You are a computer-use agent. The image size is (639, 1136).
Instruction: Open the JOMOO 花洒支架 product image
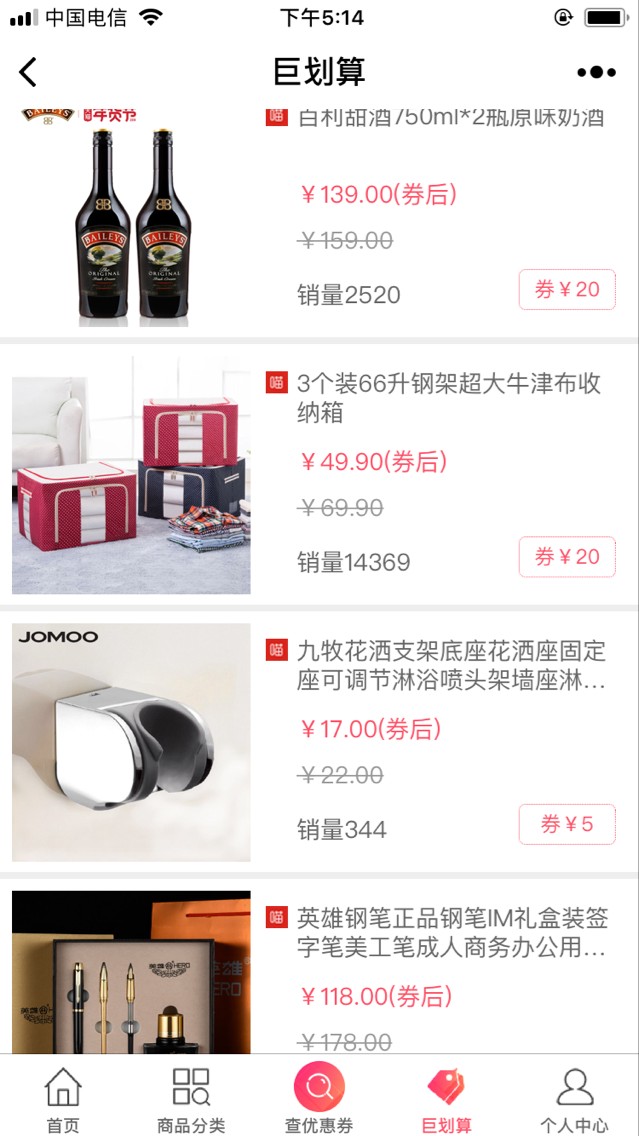(x=131, y=743)
